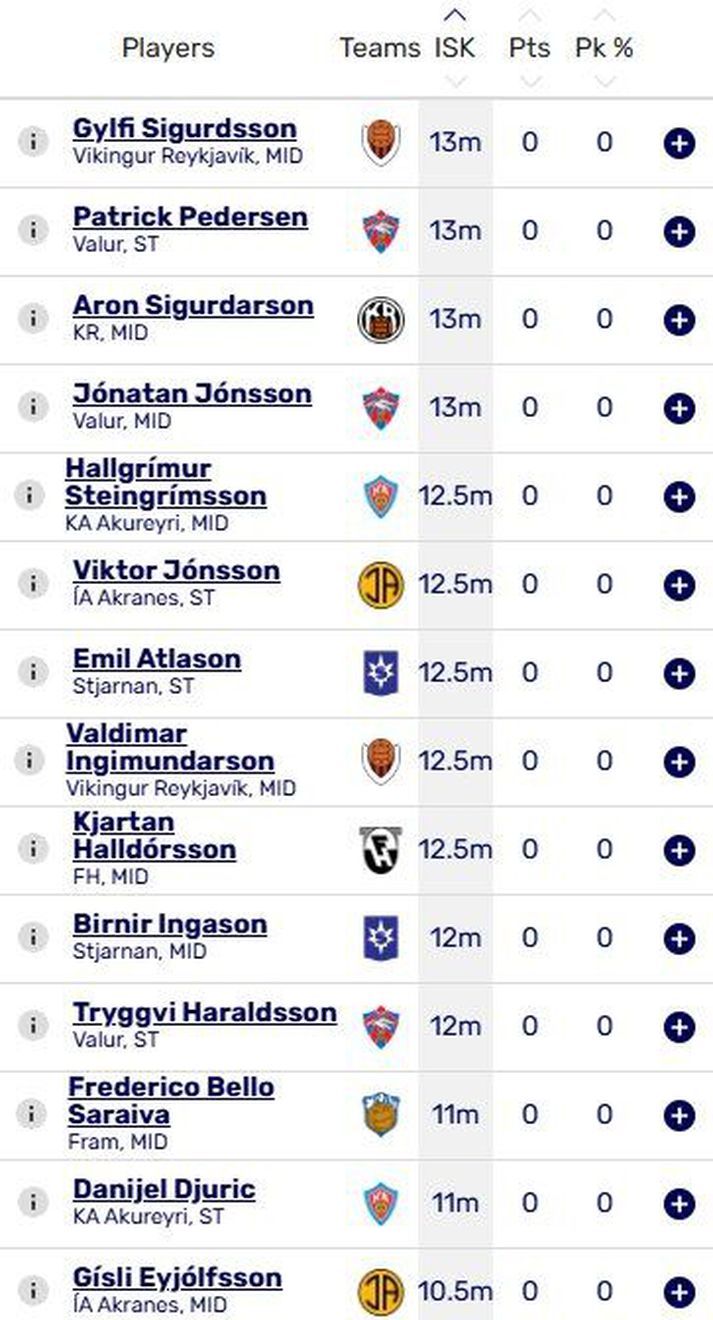The height and width of the screenshot is (1320, 713).
Task: Open Valdimar Ingimundarson's player page
Action: point(169,747)
